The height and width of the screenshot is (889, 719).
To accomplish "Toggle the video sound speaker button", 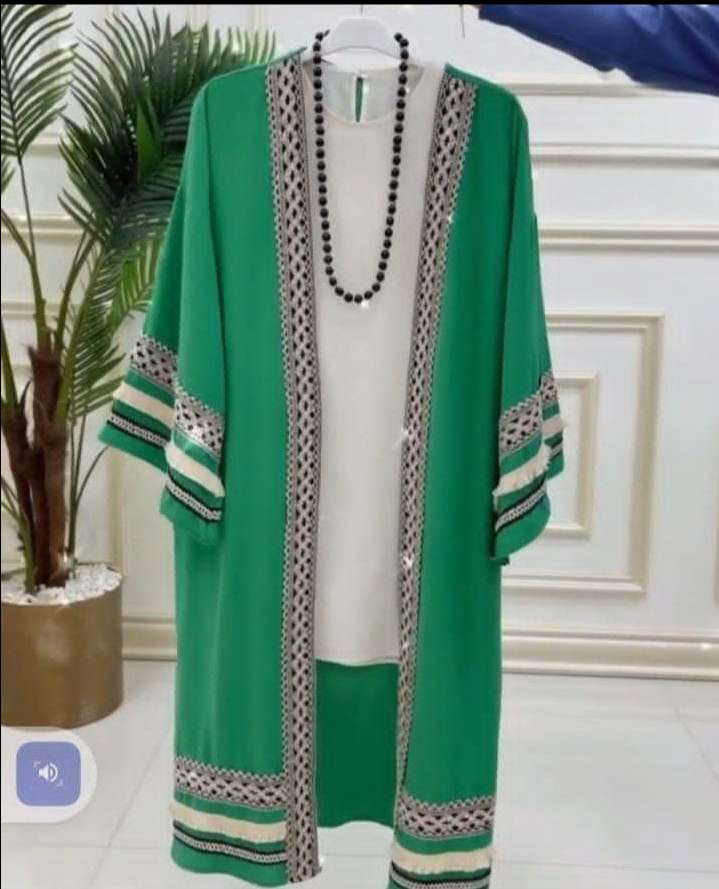I will click(48, 772).
